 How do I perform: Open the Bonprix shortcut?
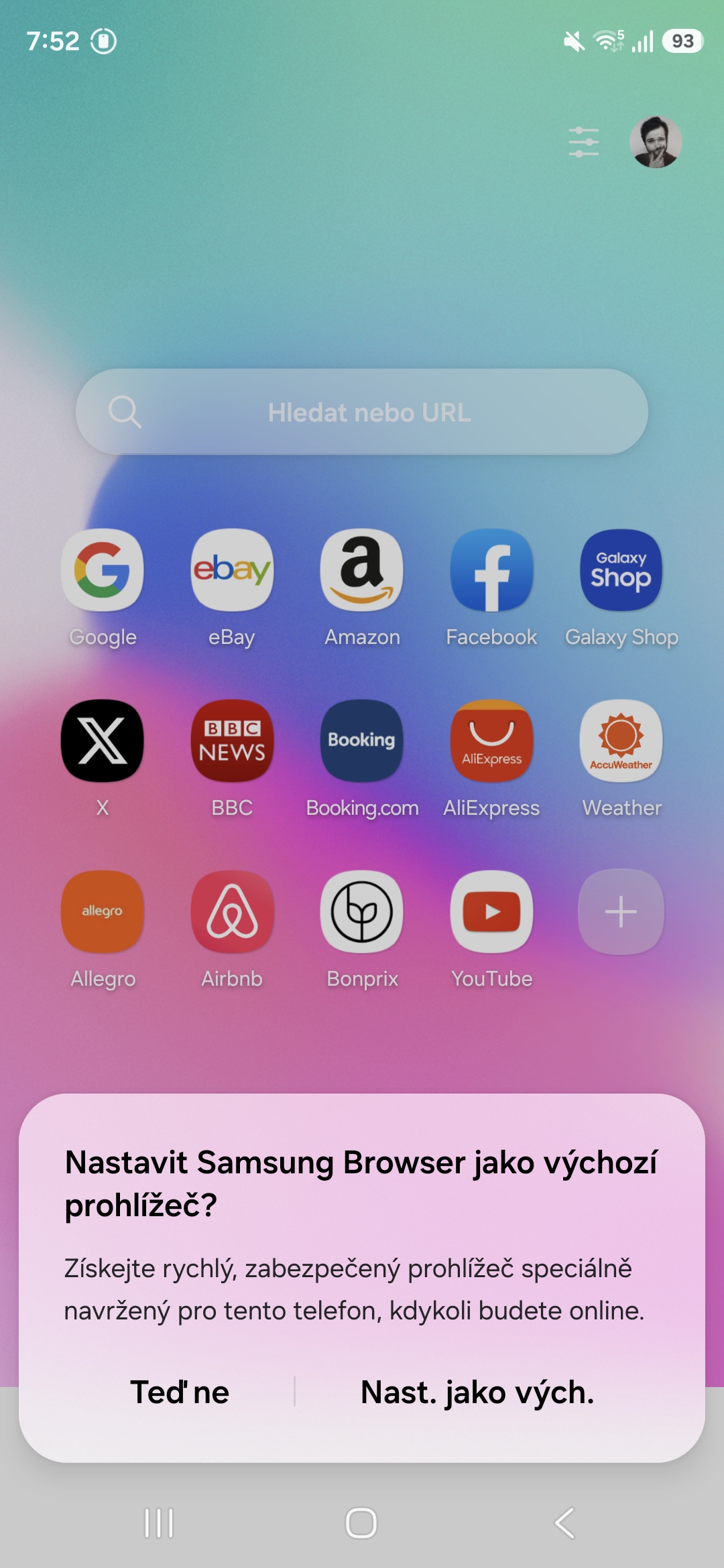[362, 912]
